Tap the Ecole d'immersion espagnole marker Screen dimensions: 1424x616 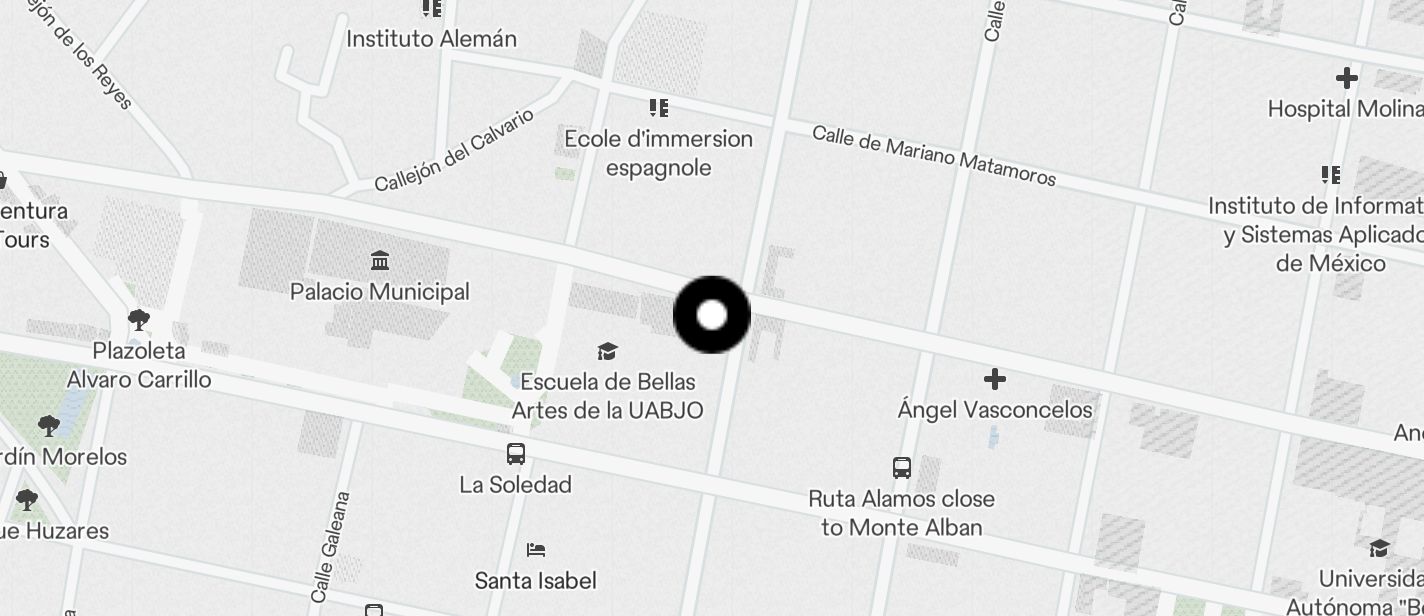pyautogui.click(x=658, y=107)
